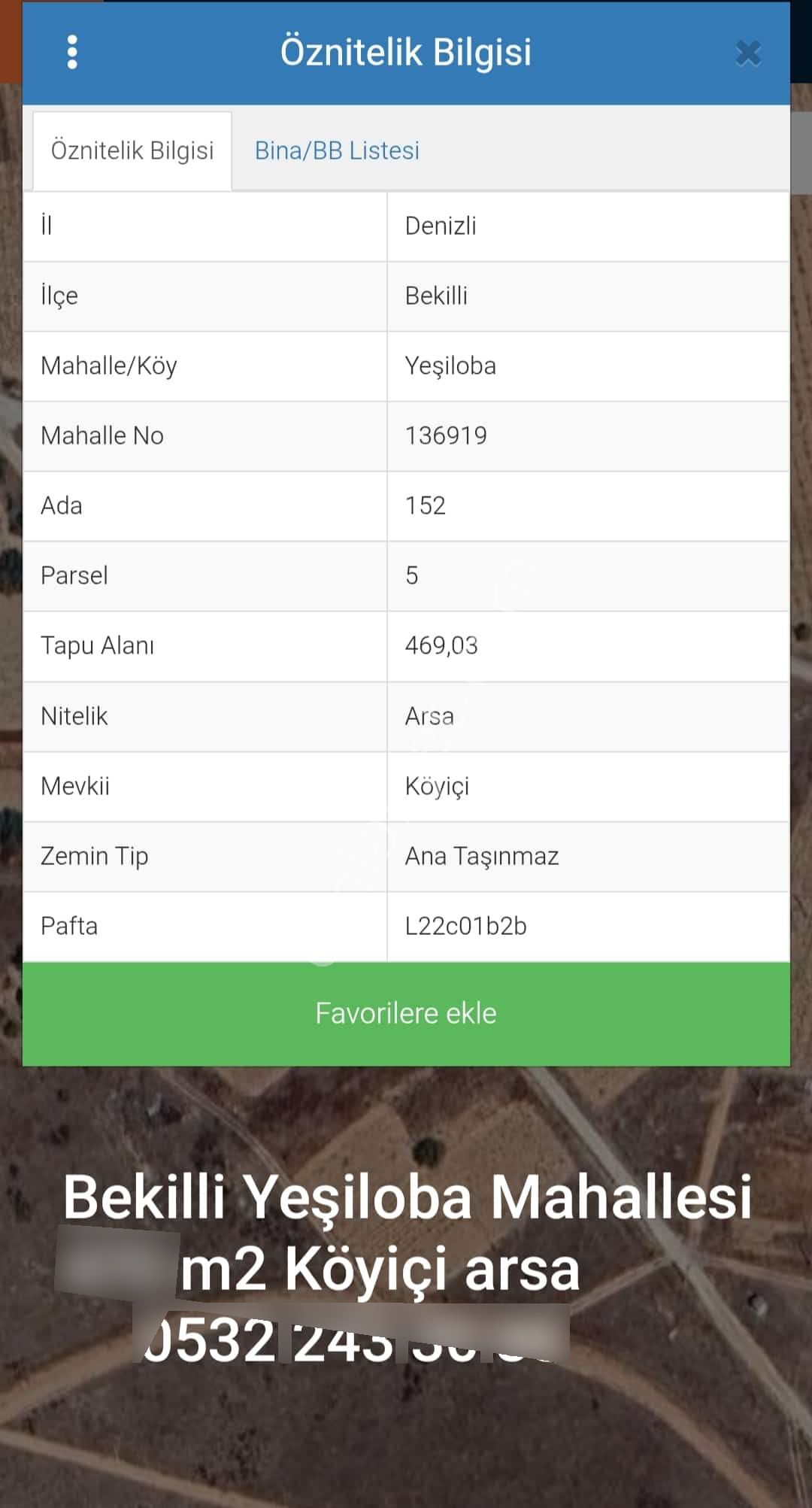The width and height of the screenshot is (812, 1508).
Task: Click the Mahalle No value 136919
Action: [446, 435]
